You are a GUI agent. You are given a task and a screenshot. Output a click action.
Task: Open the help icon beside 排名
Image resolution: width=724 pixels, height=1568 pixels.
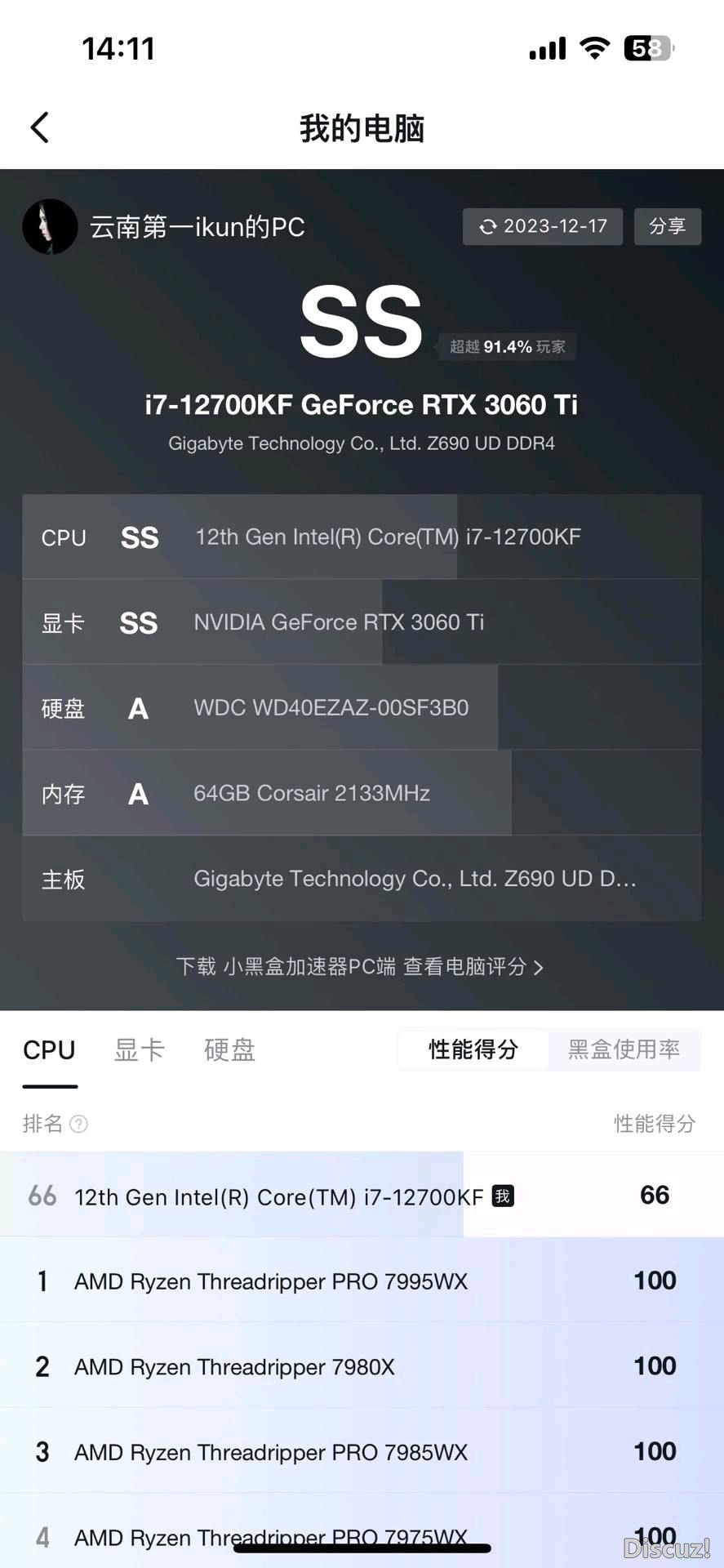tap(79, 1125)
